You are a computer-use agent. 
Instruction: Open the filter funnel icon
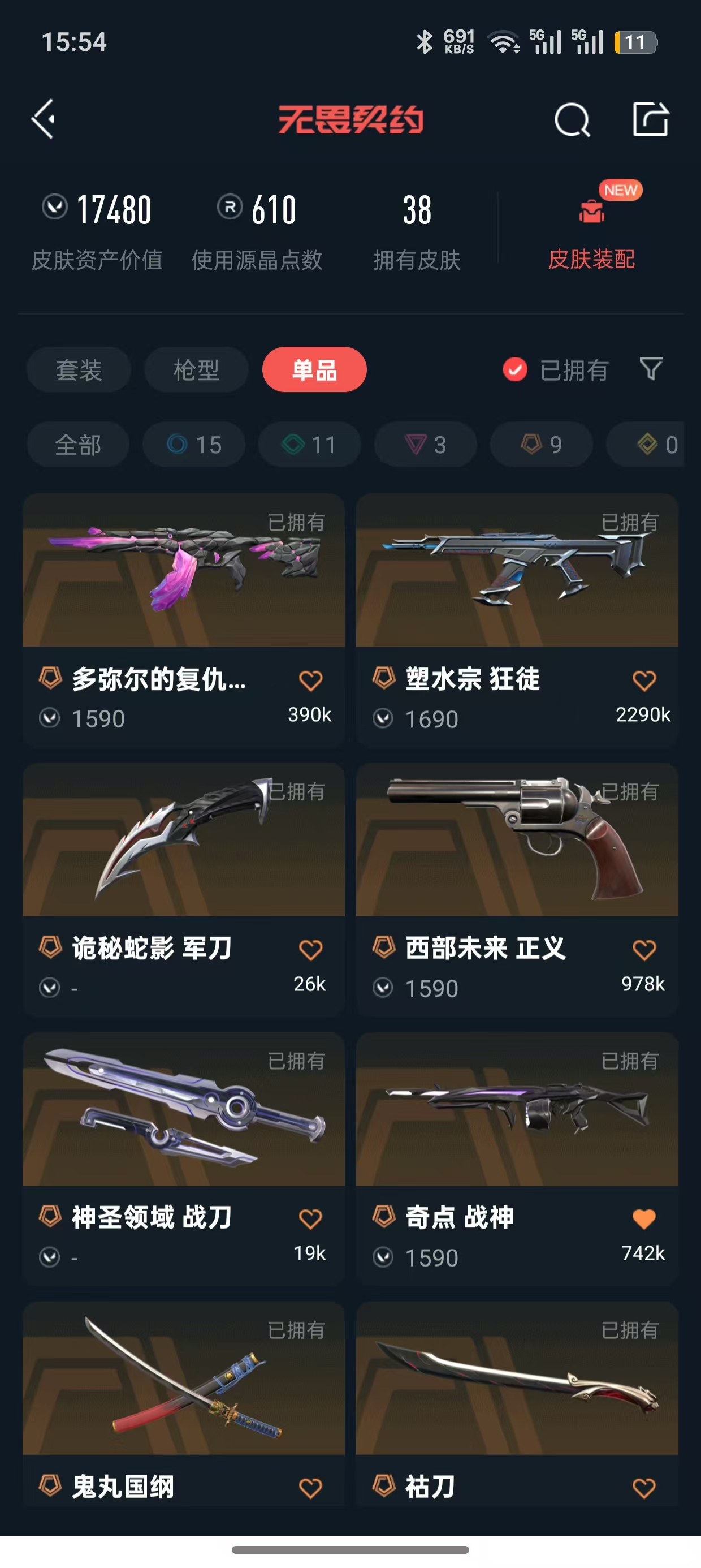(x=651, y=369)
